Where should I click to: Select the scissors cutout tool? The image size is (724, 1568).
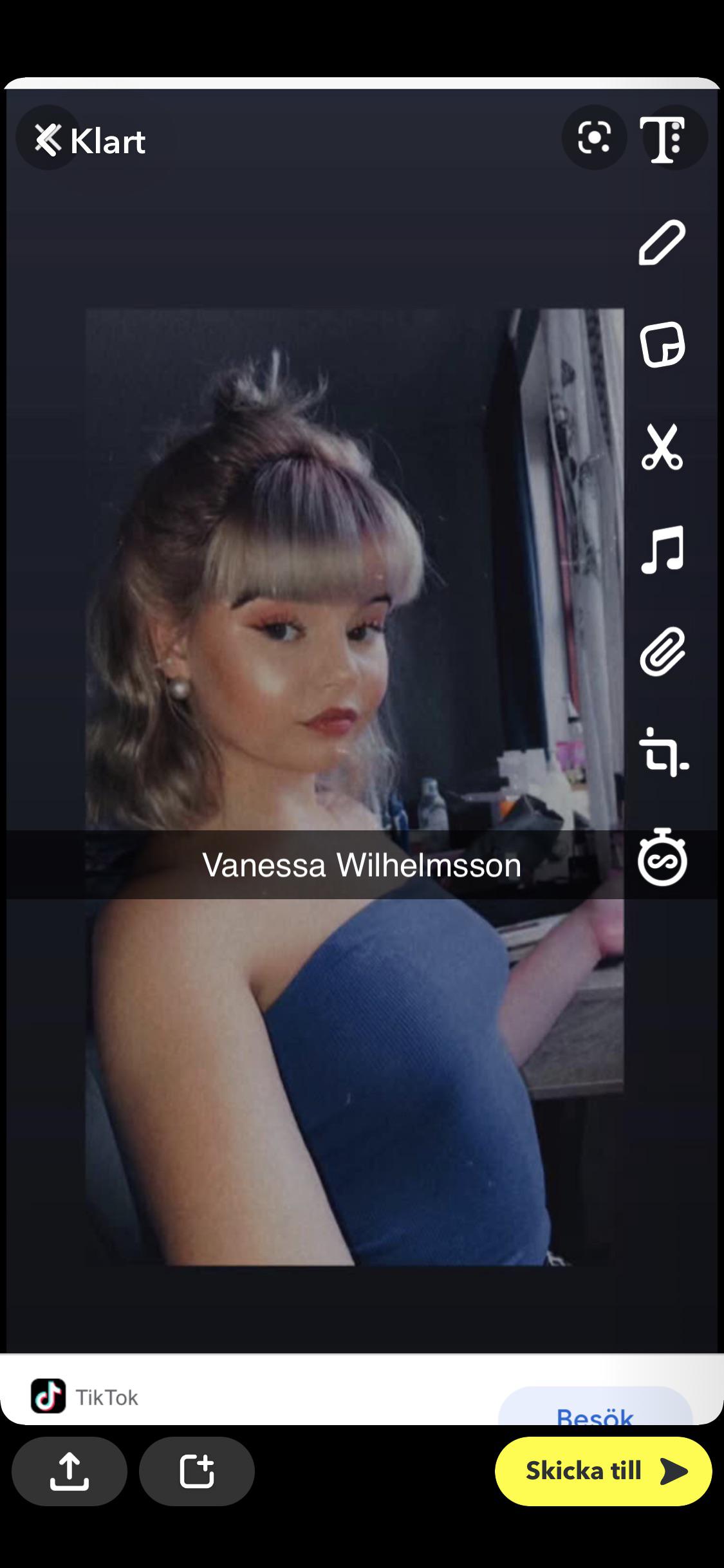click(662, 447)
